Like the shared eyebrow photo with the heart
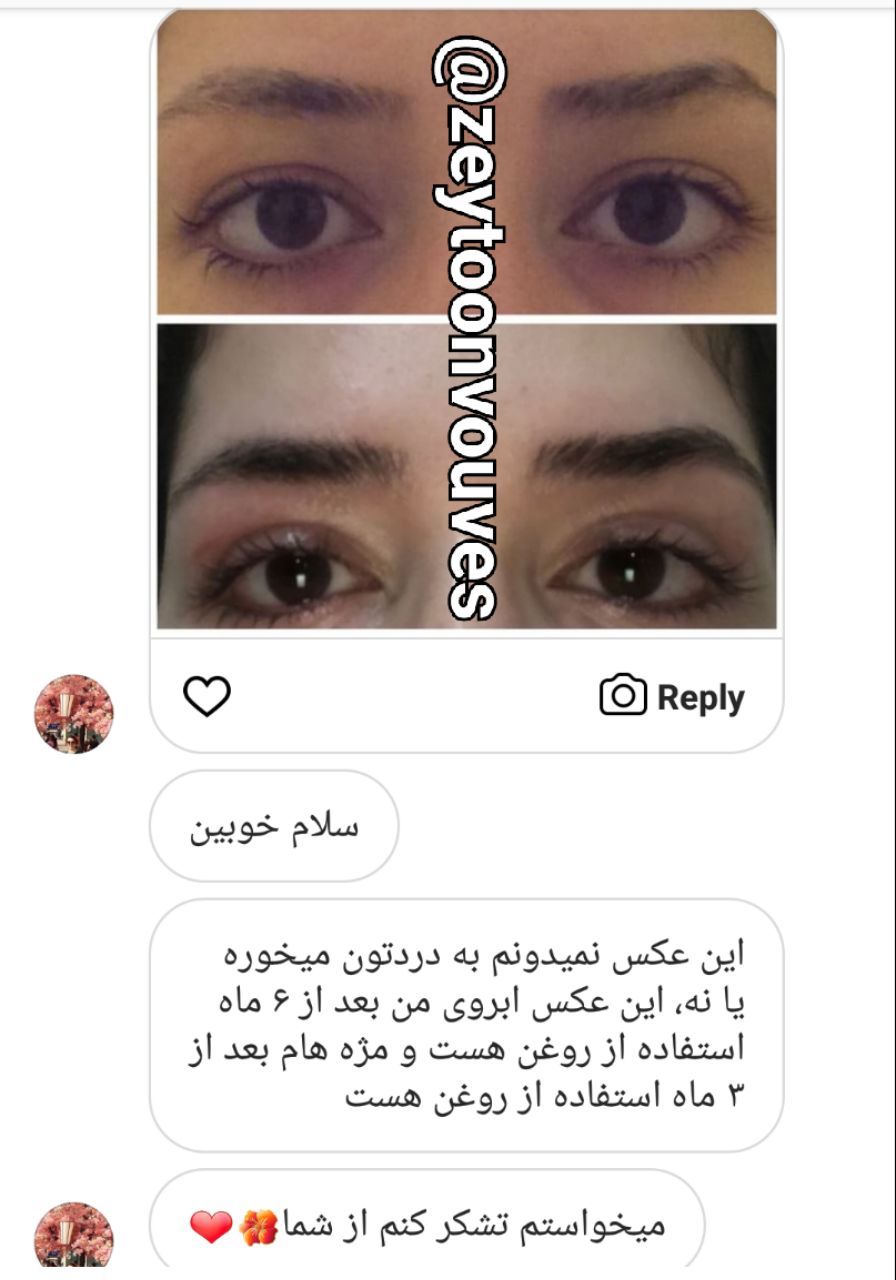This screenshot has width=896, height=1280. tap(207, 696)
